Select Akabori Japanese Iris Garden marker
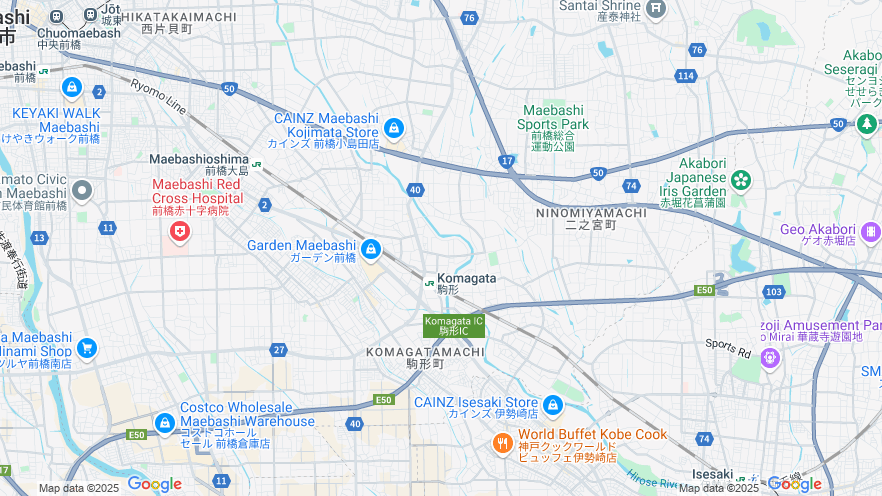Screen dimensions: 882x496 pyautogui.click(x=741, y=180)
